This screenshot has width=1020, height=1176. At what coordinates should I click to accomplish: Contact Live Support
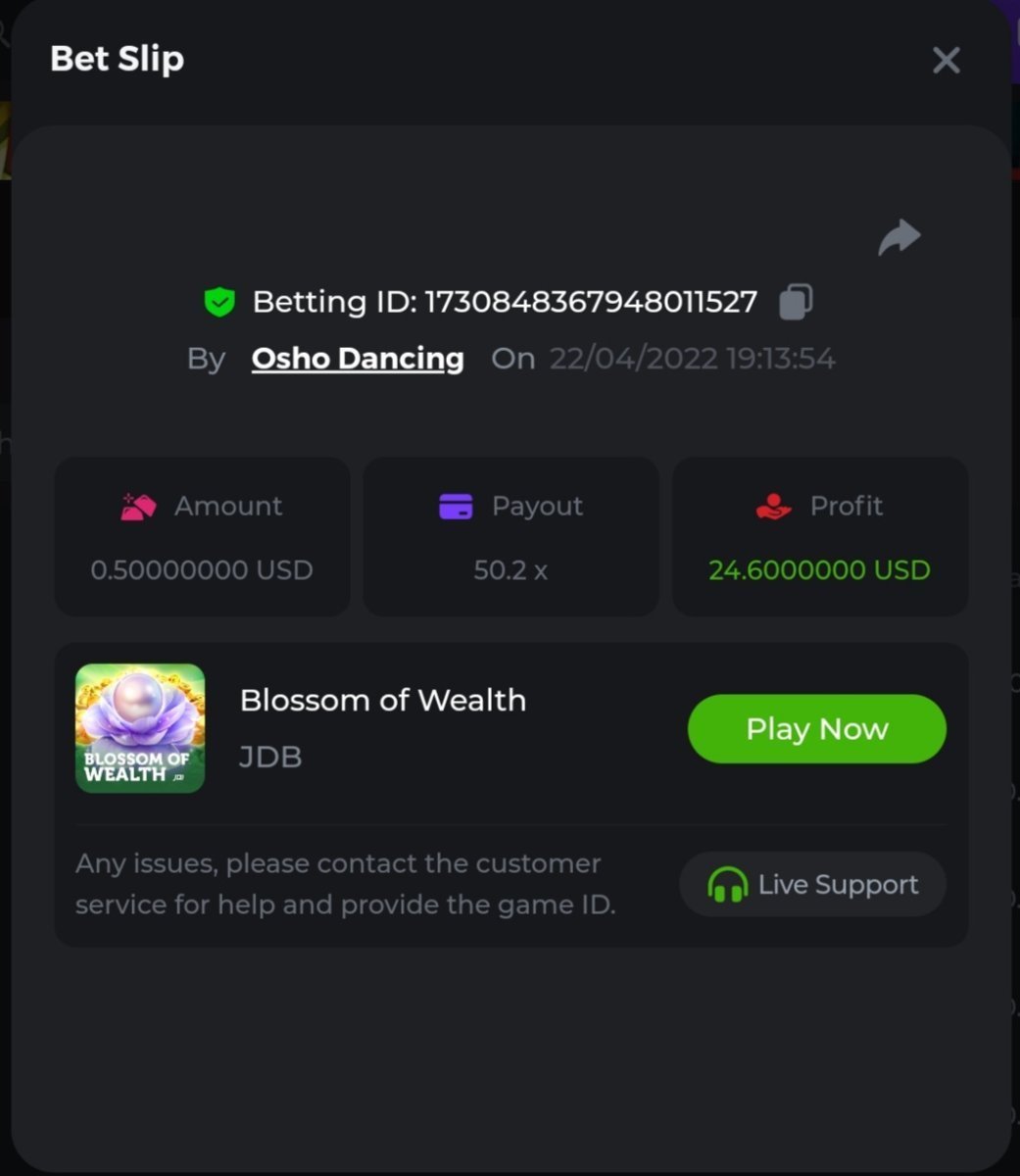[x=812, y=885]
